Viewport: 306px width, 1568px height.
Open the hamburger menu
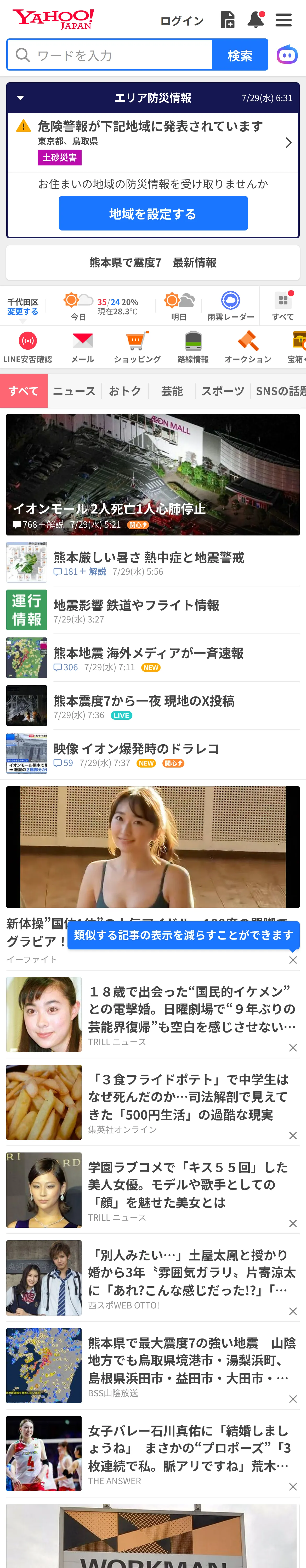(284, 20)
